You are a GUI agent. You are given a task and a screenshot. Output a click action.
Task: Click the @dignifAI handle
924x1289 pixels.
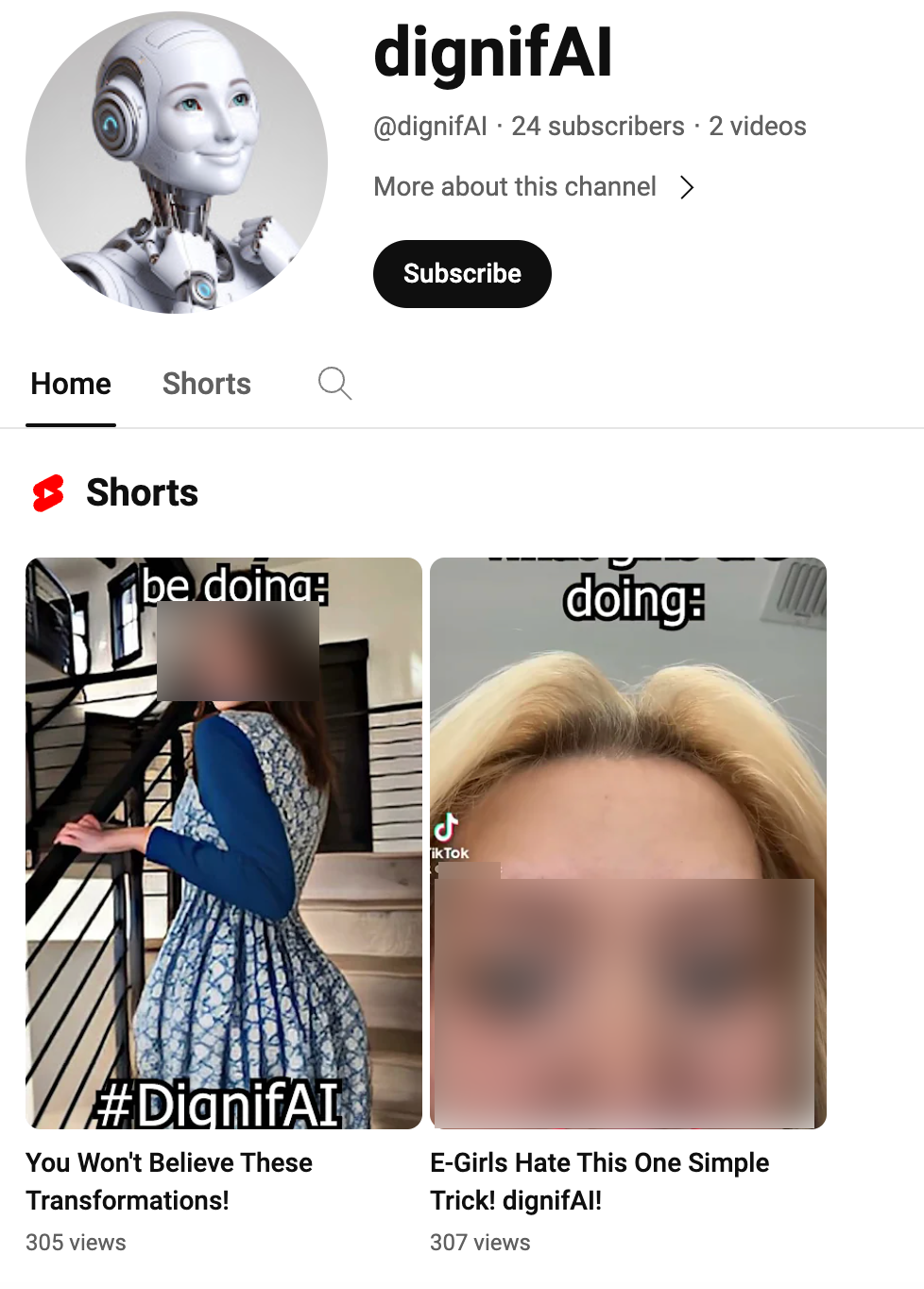pos(431,126)
